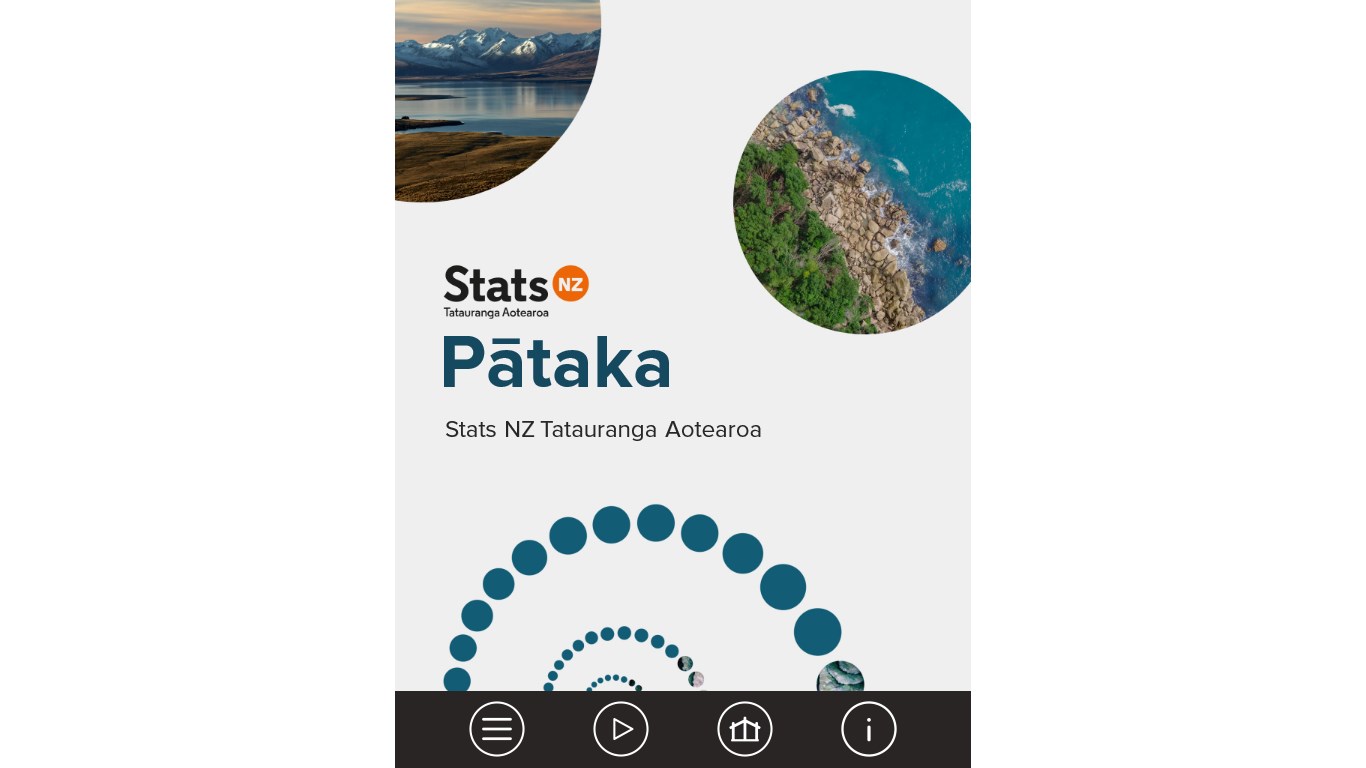Open the home building icon
Viewport: 1366px width, 768px height.
point(745,729)
